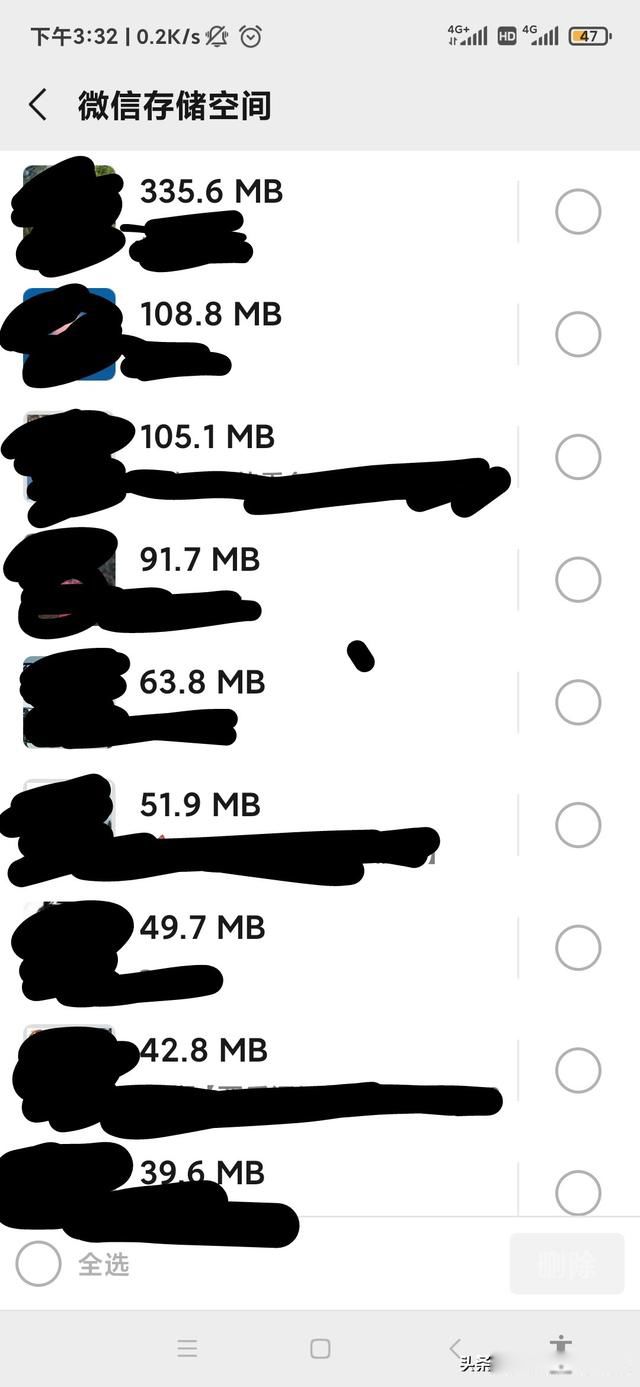Open the system recent apps menu button
The image size is (640, 1387).
pyautogui.click(x=187, y=1348)
